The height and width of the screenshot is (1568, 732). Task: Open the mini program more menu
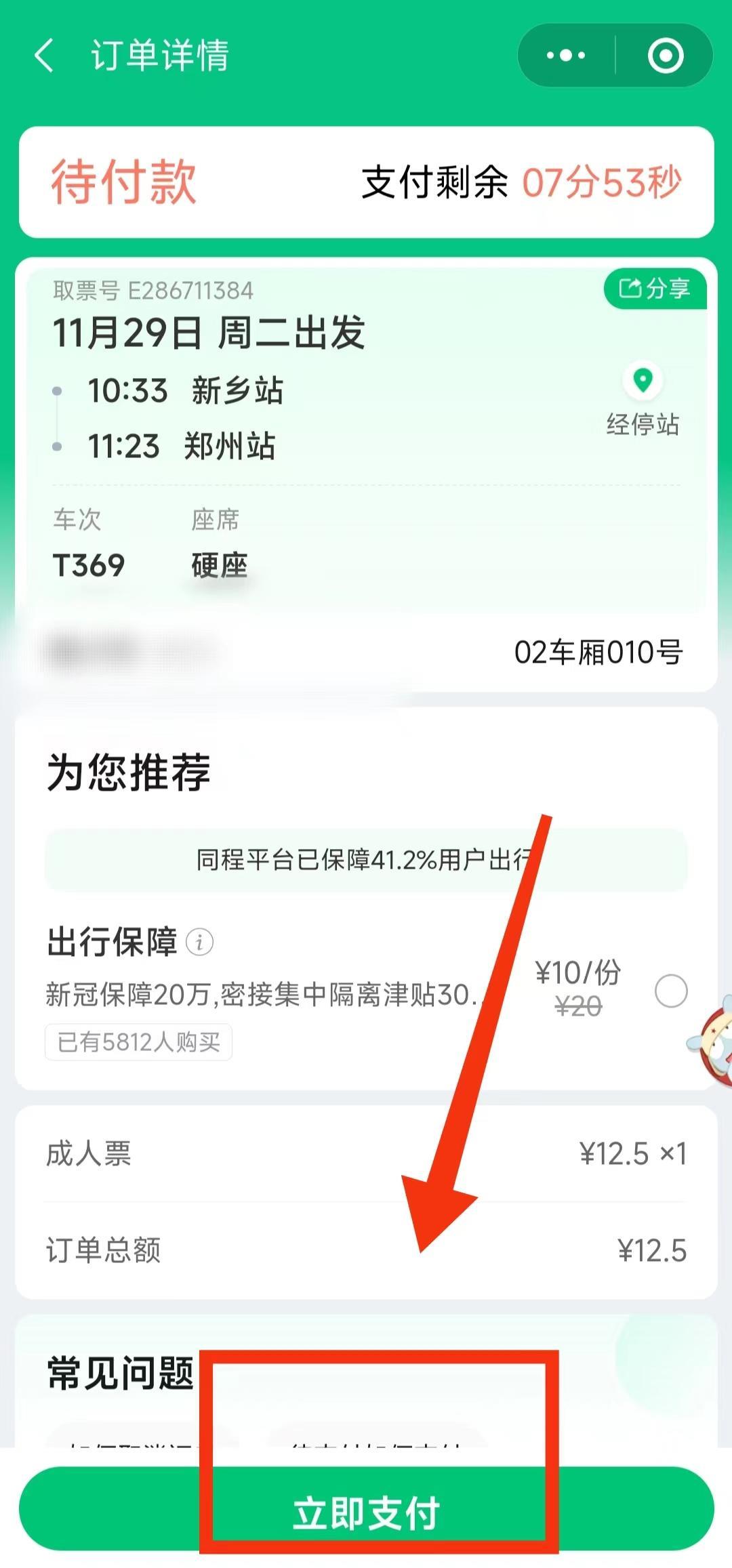click(566, 56)
